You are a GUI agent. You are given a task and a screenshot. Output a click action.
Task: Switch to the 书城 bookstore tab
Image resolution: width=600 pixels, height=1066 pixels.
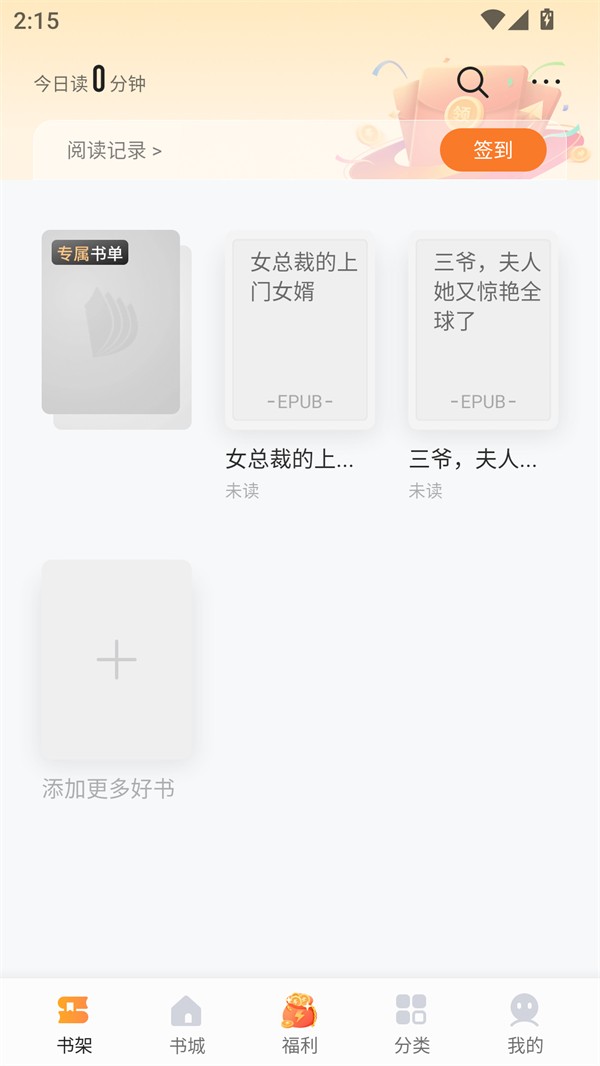pyautogui.click(x=187, y=1024)
